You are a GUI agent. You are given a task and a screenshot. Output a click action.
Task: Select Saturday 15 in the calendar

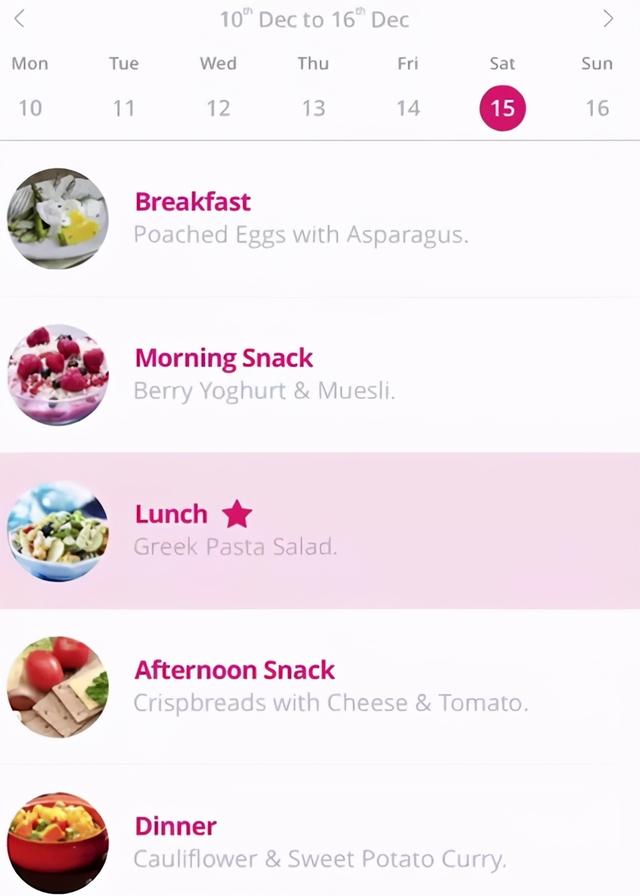[502, 107]
